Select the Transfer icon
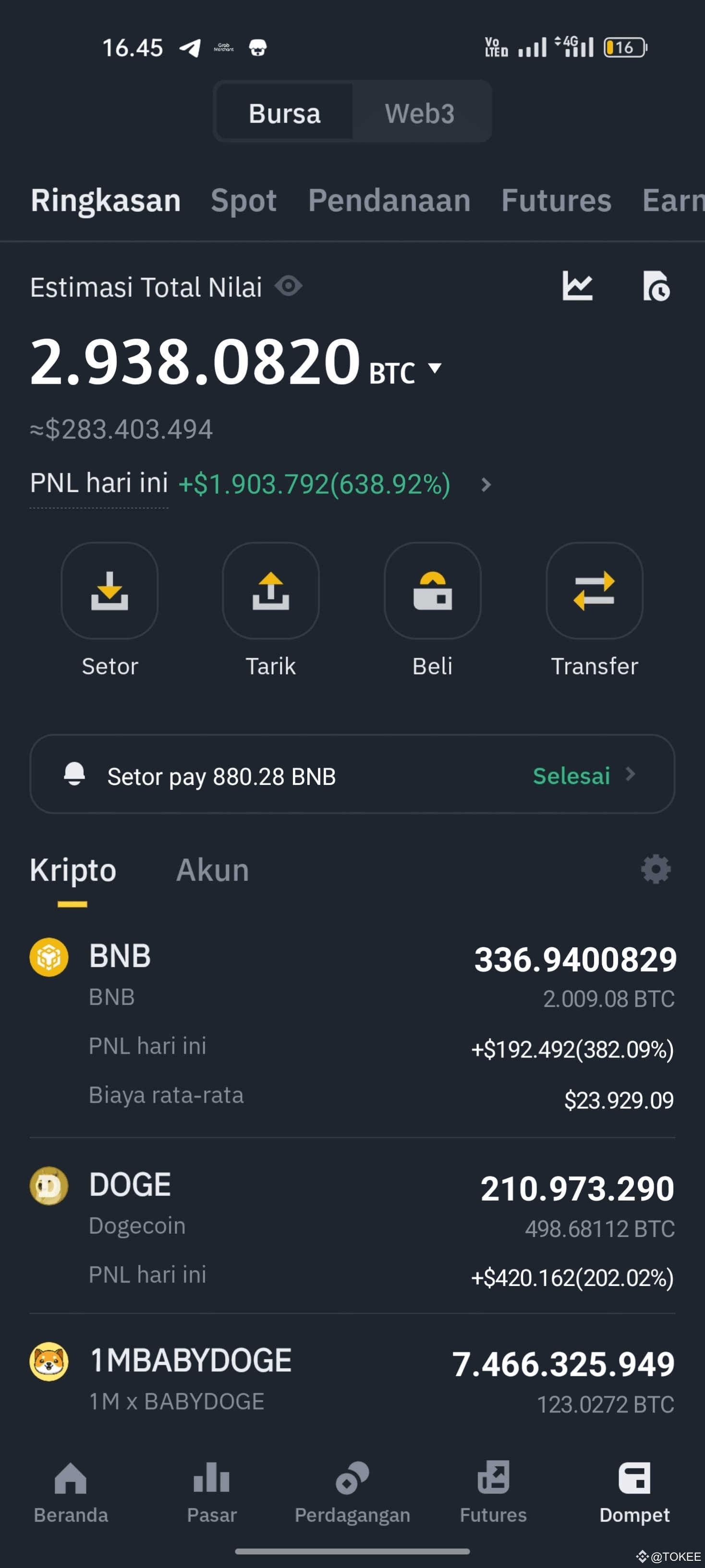 coord(594,591)
